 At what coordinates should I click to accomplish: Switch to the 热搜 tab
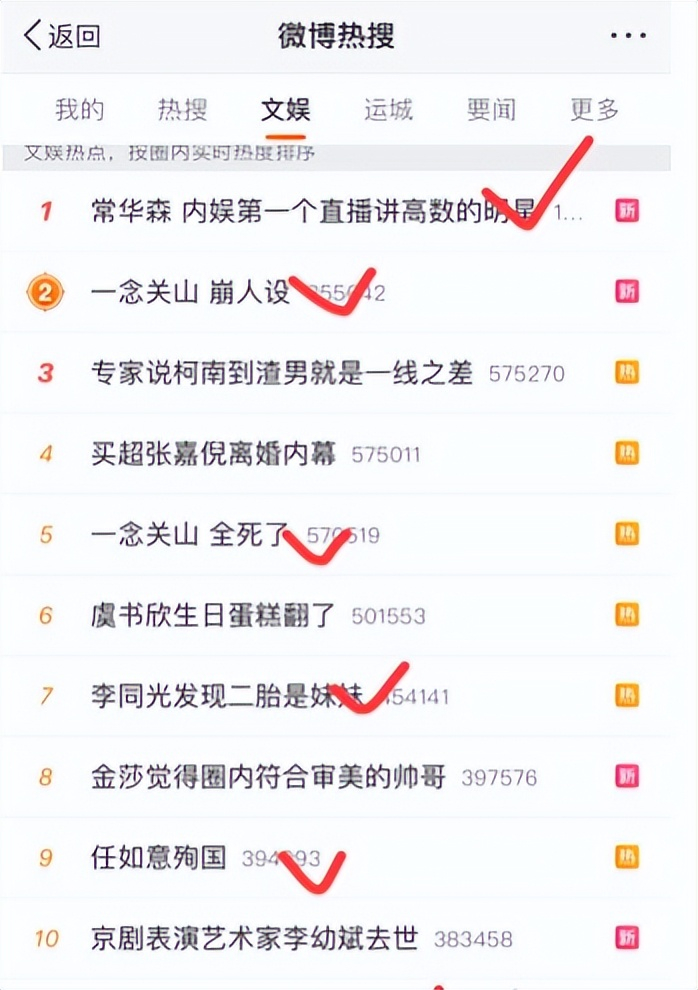182,109
